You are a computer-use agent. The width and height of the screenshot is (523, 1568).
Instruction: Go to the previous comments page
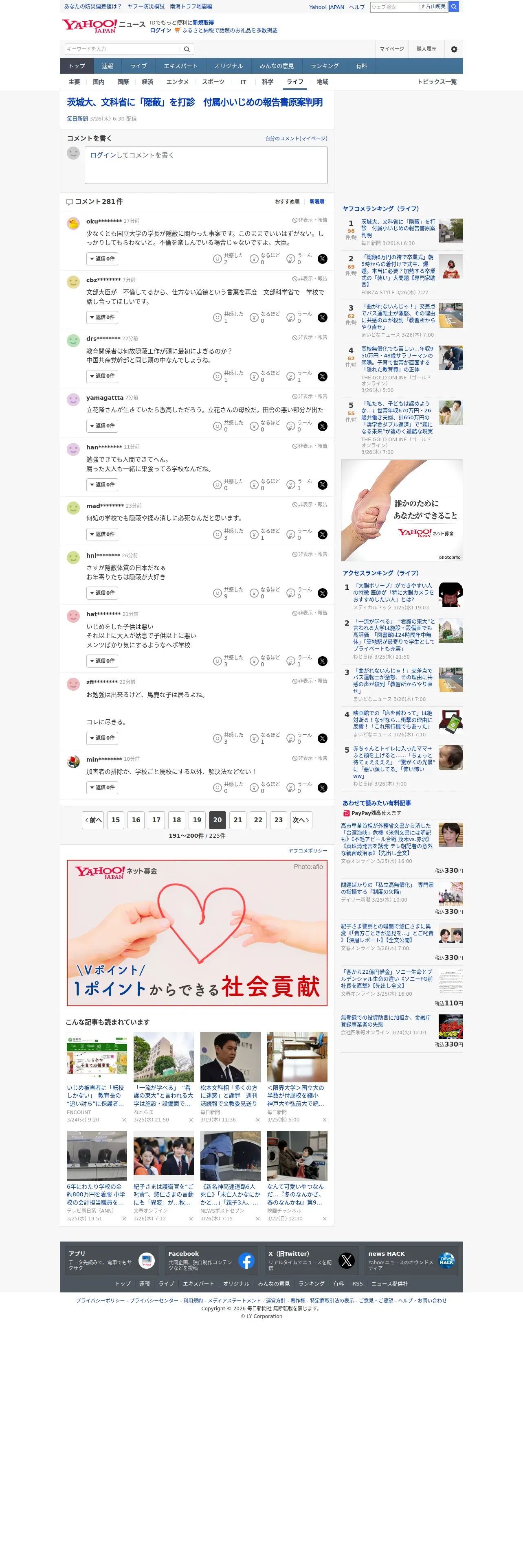click(93, 820)
